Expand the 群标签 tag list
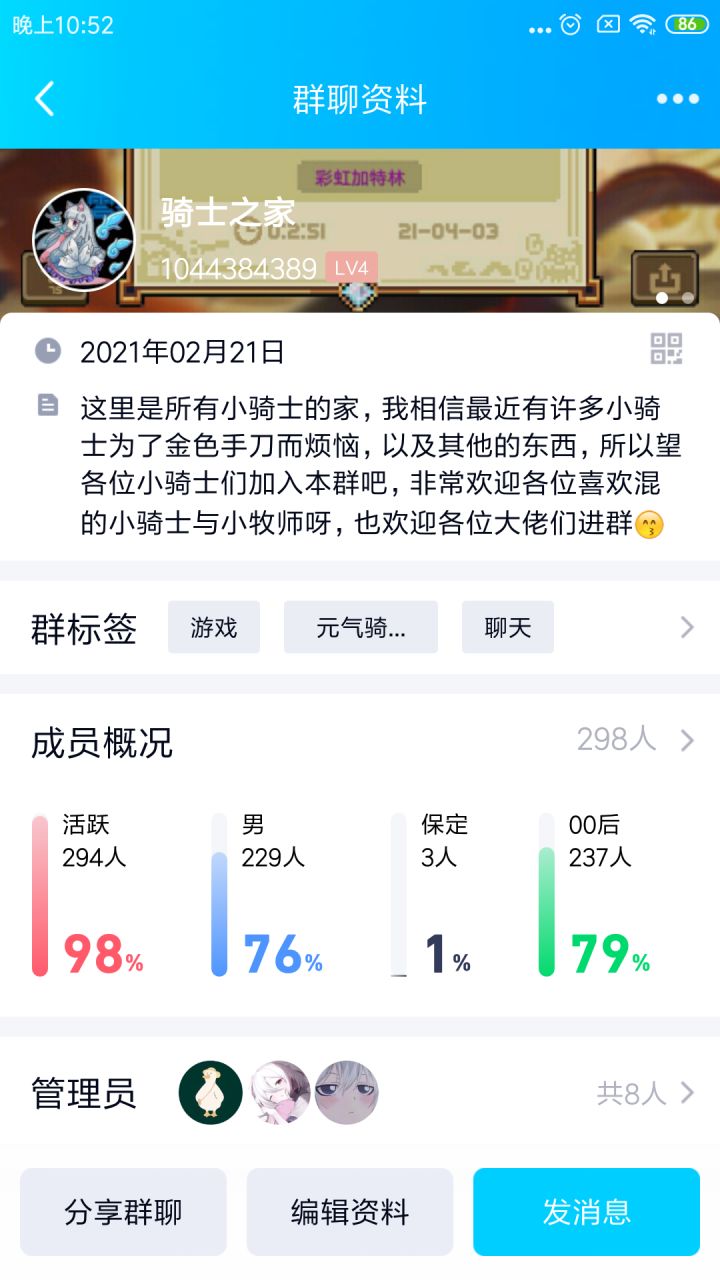720x1280 pixels. click(x=686, y=627)
